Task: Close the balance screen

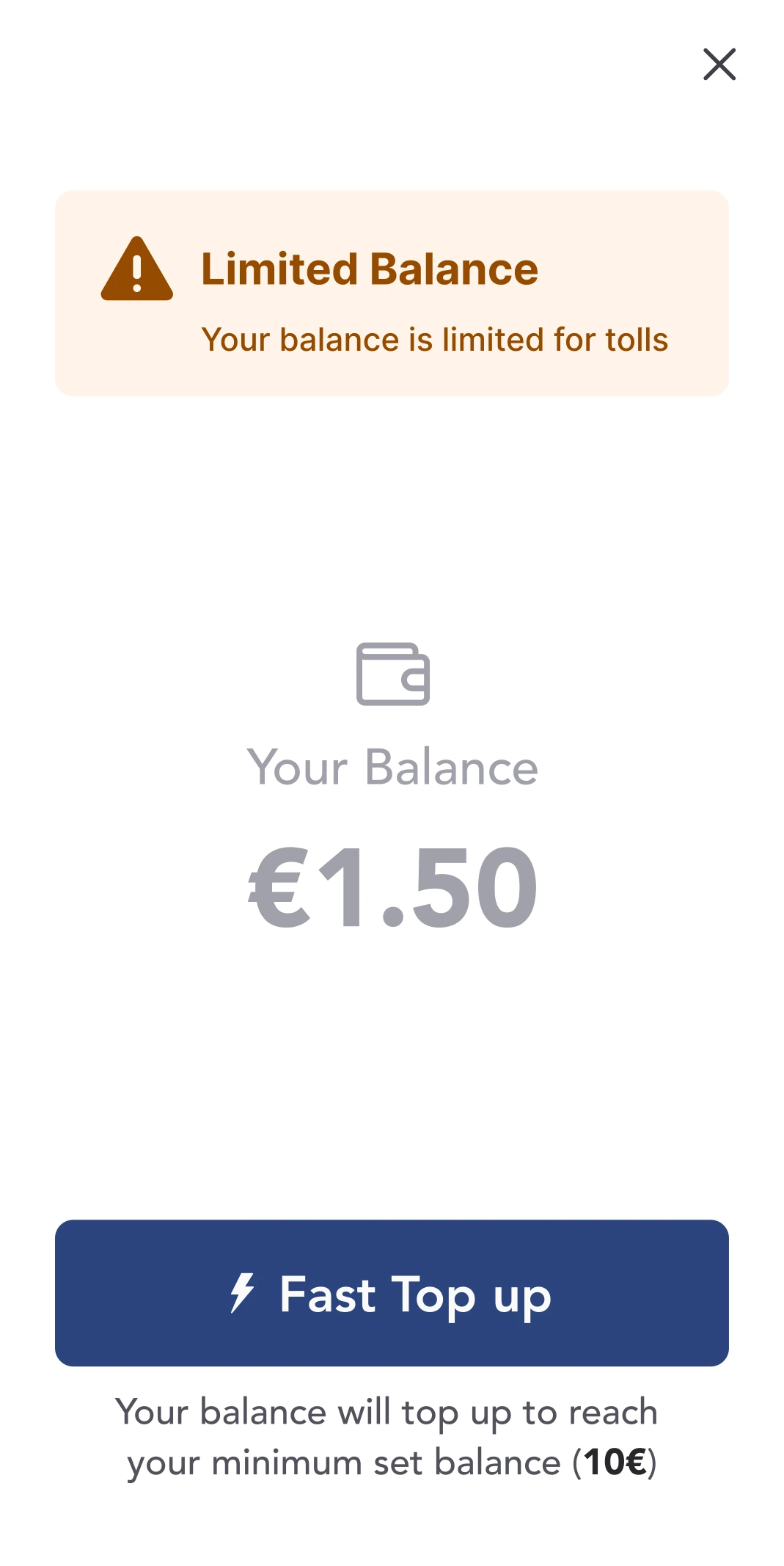Action: click(719, 65)
